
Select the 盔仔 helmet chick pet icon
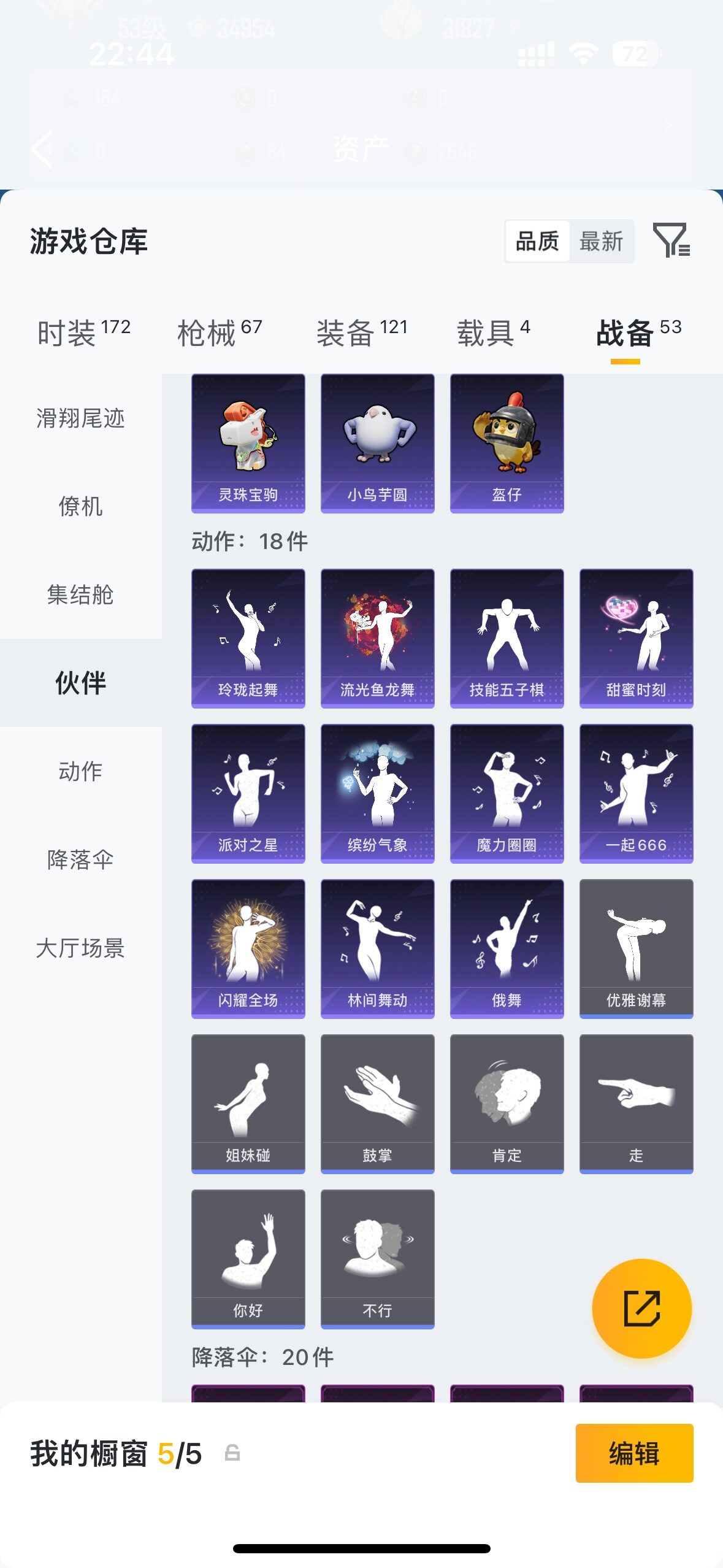(x=507, y=439)
